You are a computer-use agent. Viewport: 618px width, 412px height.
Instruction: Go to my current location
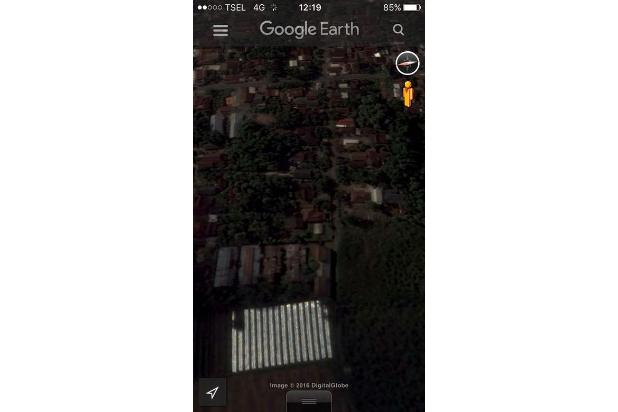click(x=212, y=393)
